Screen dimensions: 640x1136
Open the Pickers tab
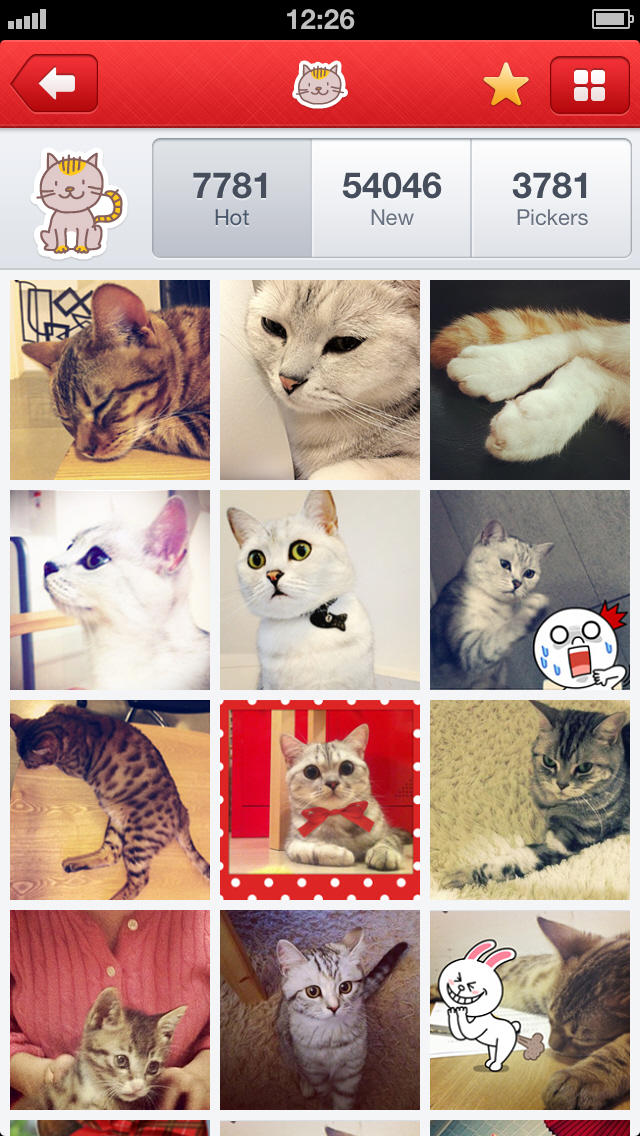(x=551, y=198)
